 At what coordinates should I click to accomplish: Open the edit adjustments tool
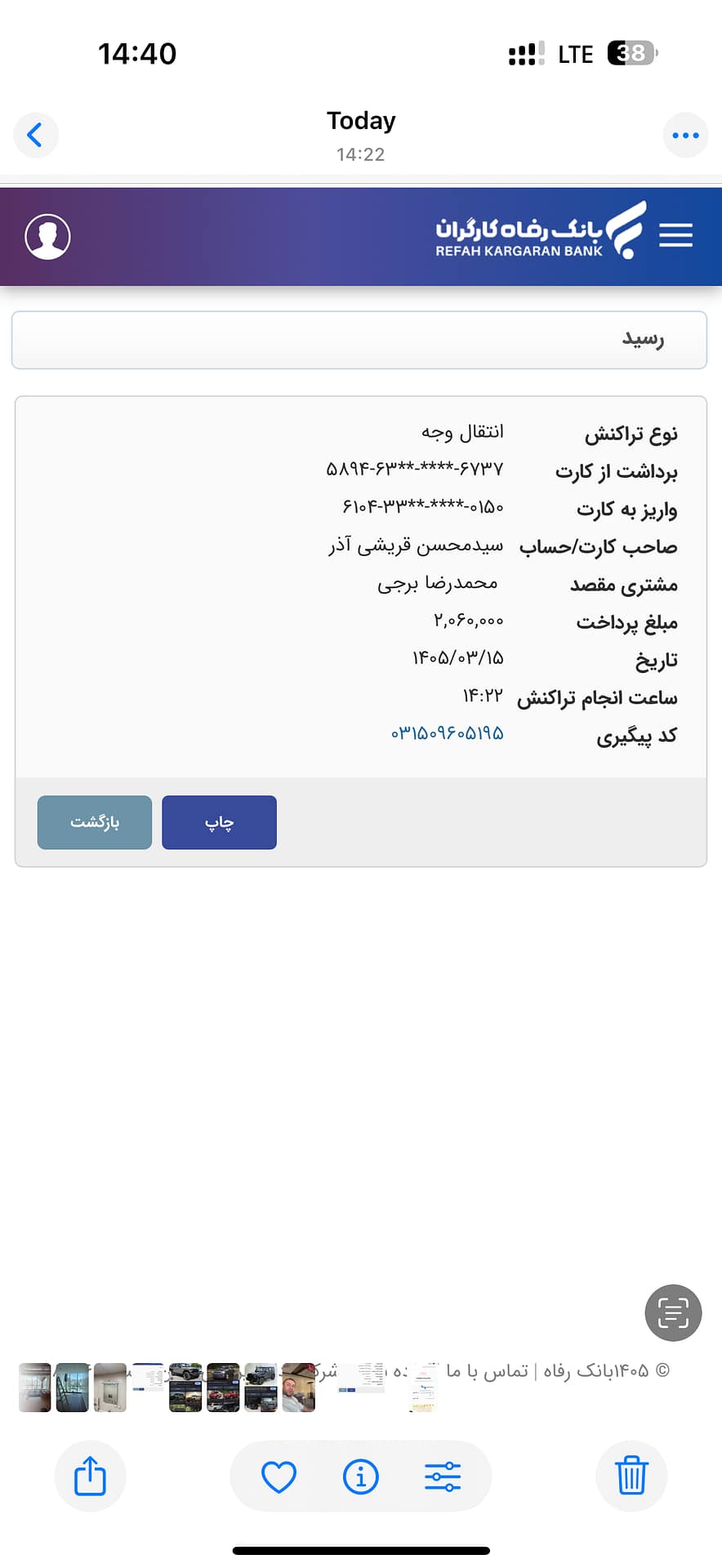click(x=443, y=1477)
